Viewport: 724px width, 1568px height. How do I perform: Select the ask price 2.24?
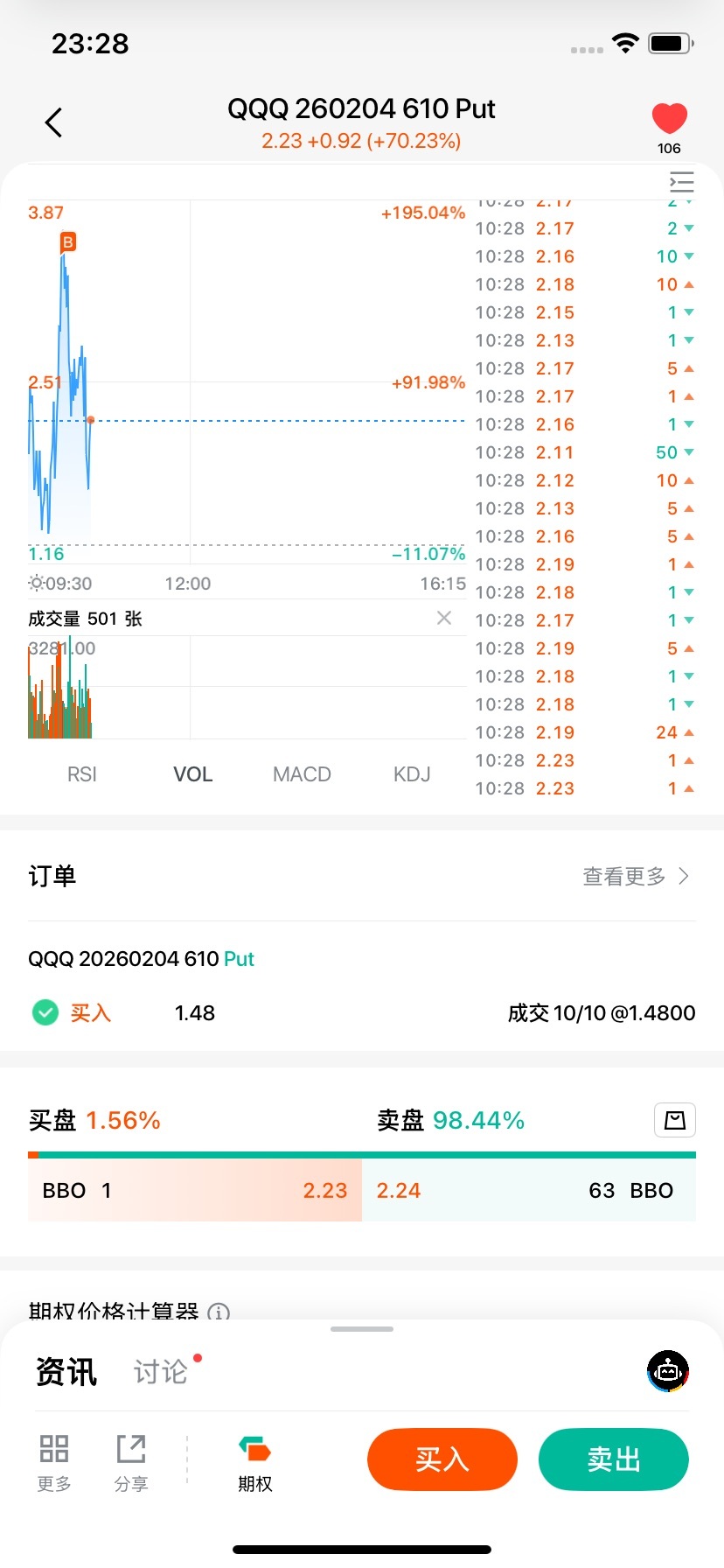(399, 1191)
